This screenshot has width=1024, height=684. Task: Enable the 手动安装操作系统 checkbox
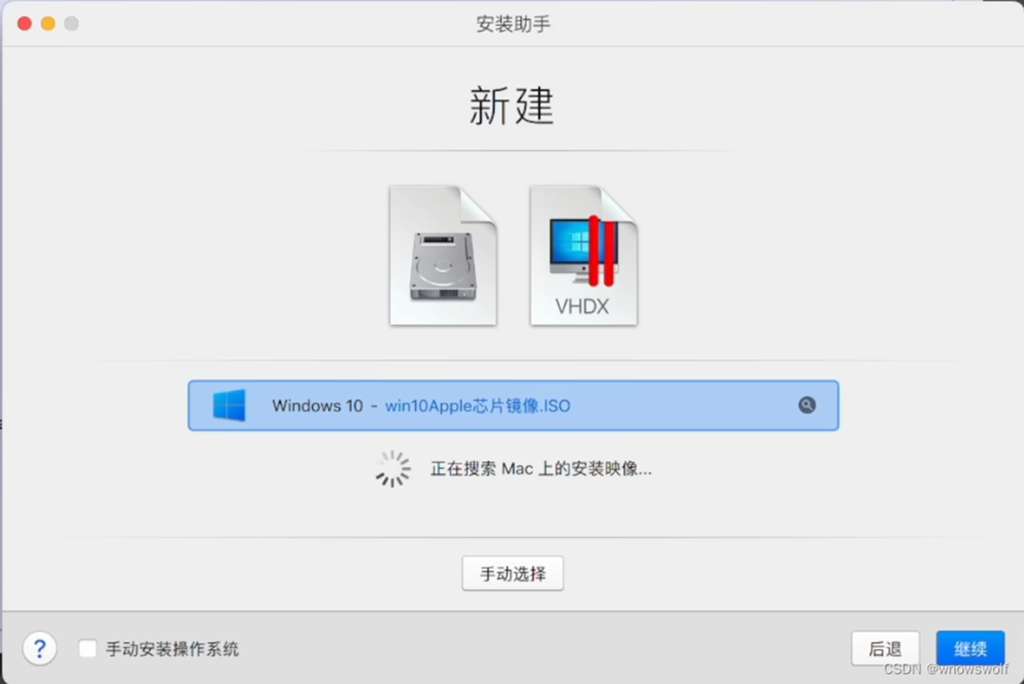pos(88,649)
